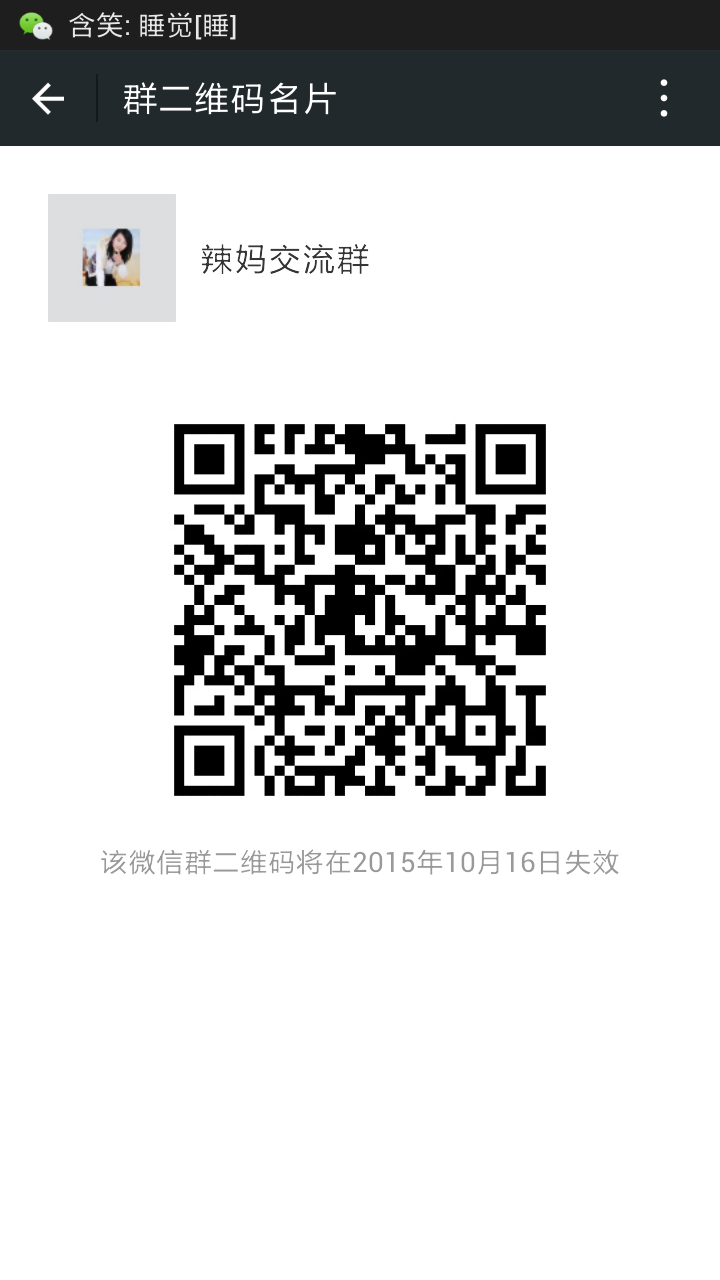Open the three-dot overflow menu
The width and height of the screenshot is (720, 1280).
pos(663,98)
